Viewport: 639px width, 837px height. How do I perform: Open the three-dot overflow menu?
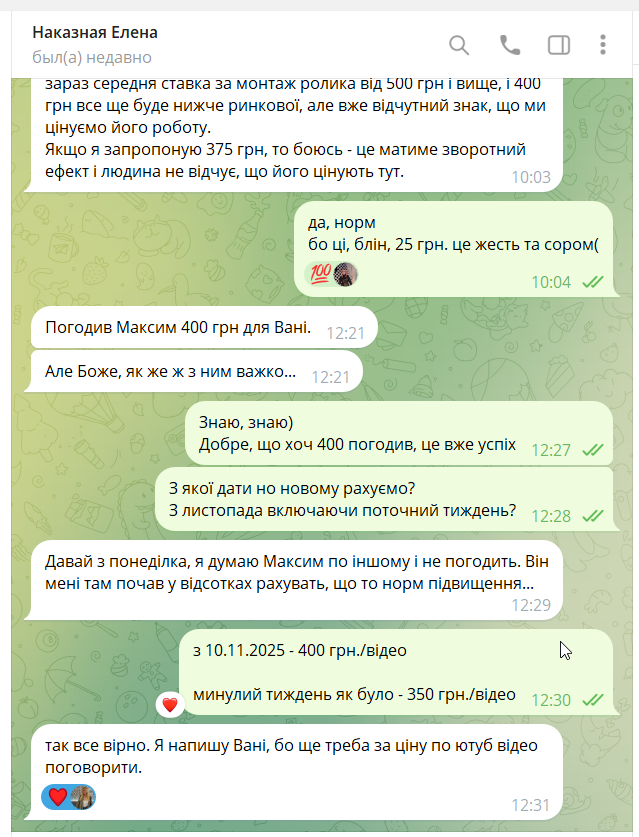point(603,45)
